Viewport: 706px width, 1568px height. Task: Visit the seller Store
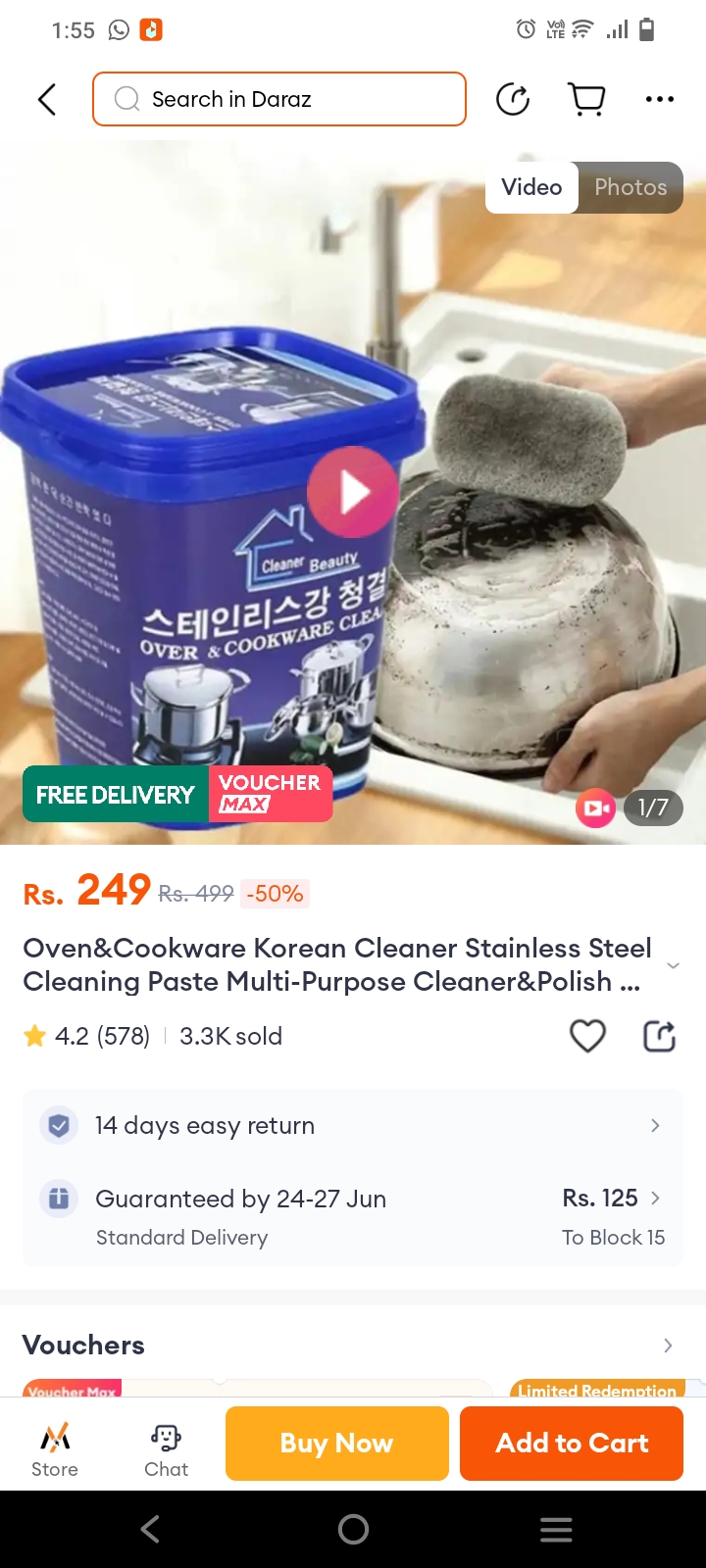tap(55, 1448)
